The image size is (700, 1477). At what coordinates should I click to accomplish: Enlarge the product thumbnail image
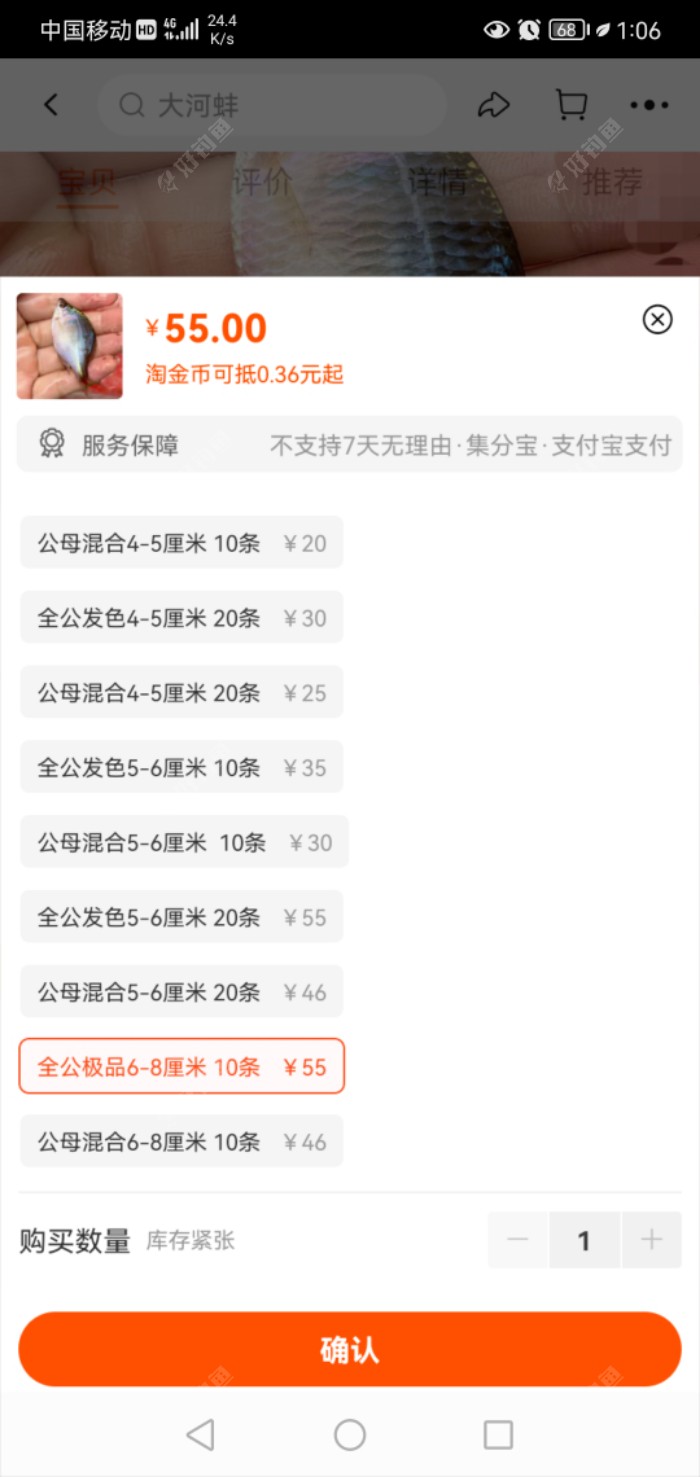point(69,346)
